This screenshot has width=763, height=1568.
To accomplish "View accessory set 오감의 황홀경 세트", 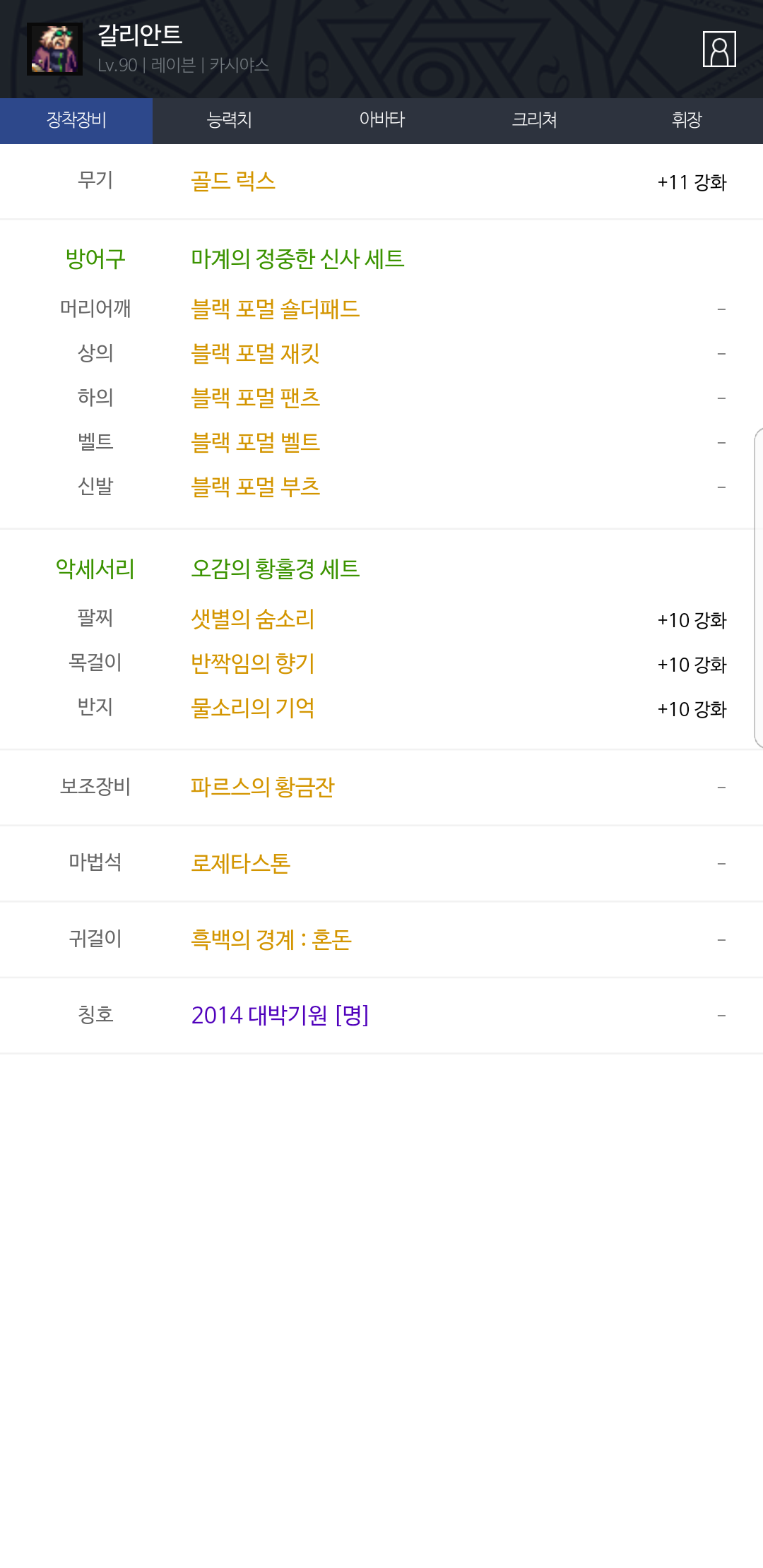I will 275,569.
